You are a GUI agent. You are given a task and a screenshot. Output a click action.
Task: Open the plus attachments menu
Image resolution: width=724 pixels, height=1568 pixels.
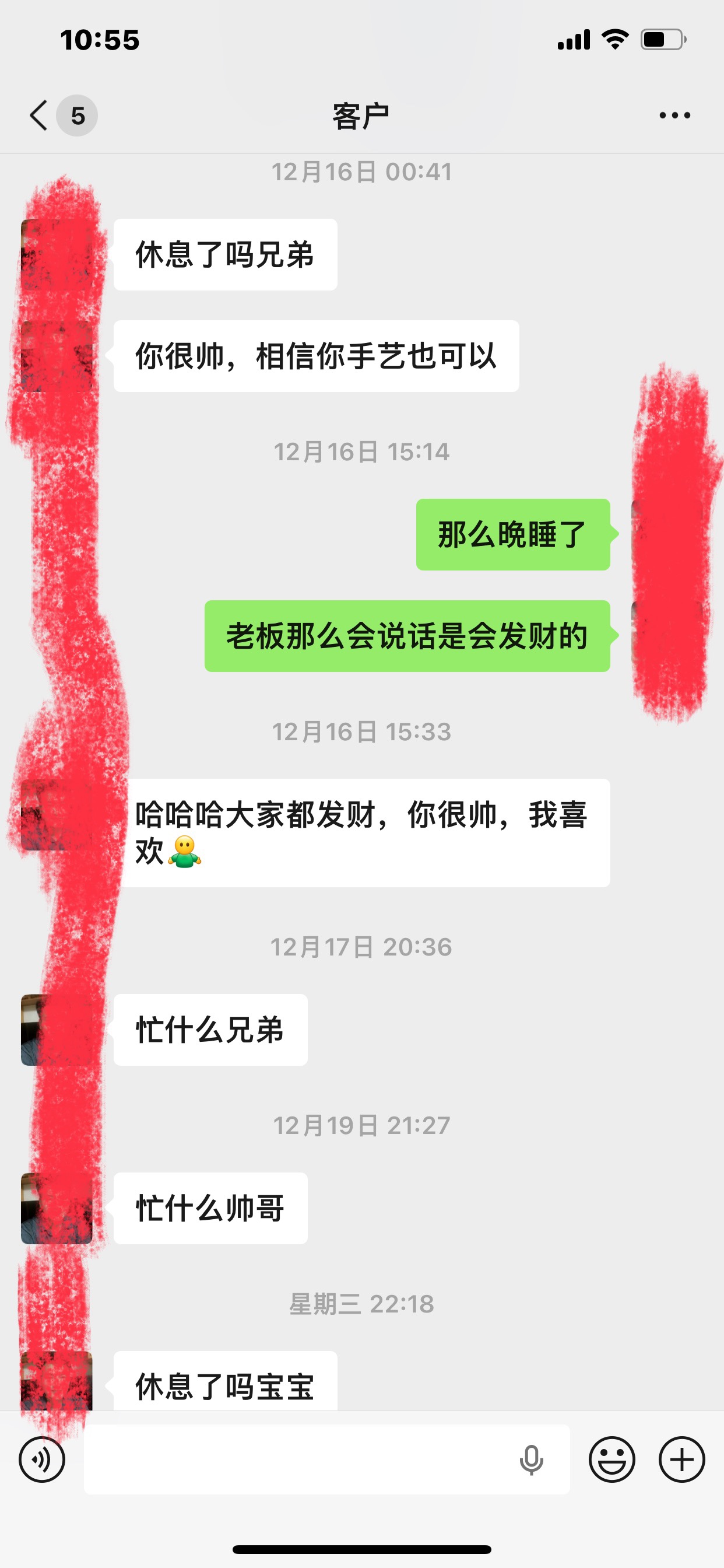click(x=682, y=1459)
